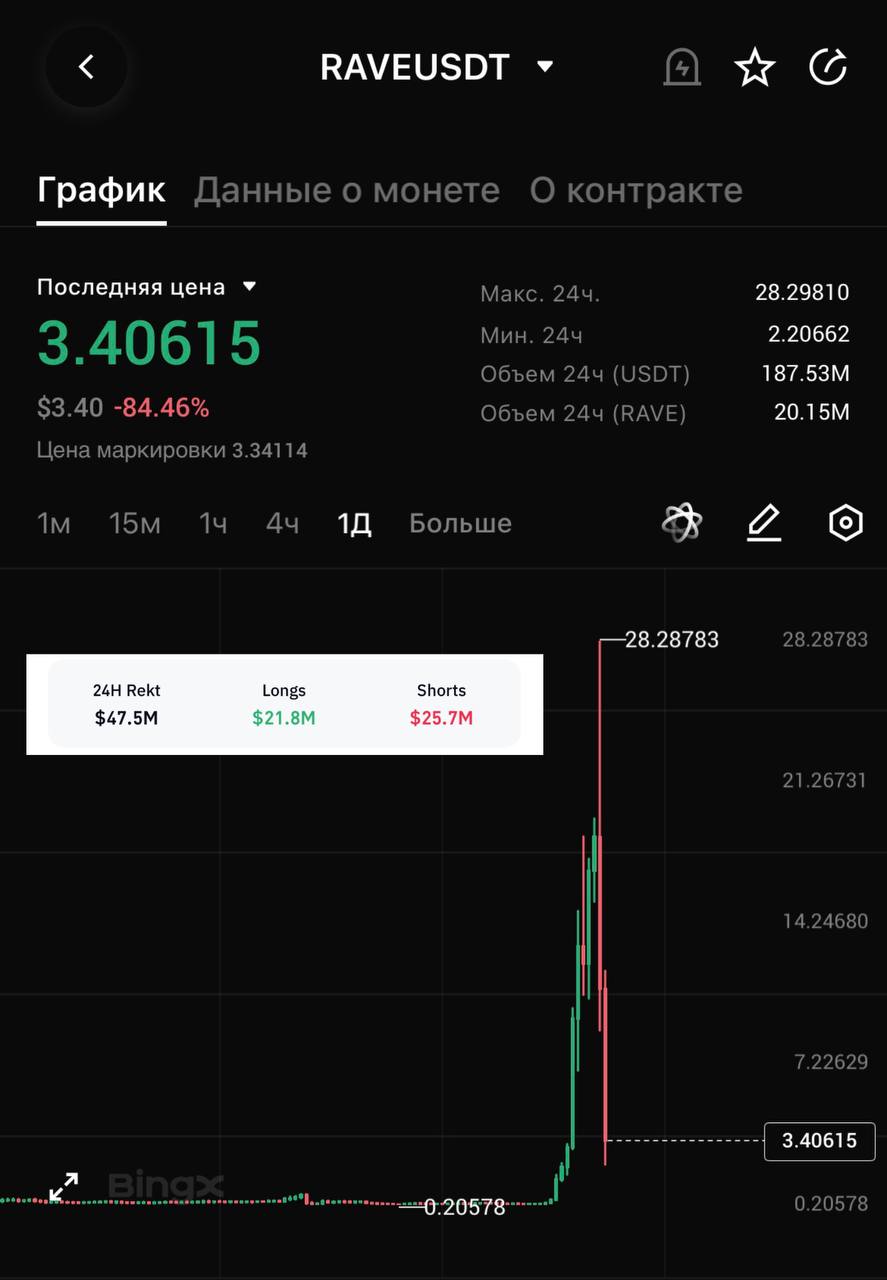This screenshot has width=887, height=1280.
Task: Select the 1Д timeframe
Action: click(354, 523)
